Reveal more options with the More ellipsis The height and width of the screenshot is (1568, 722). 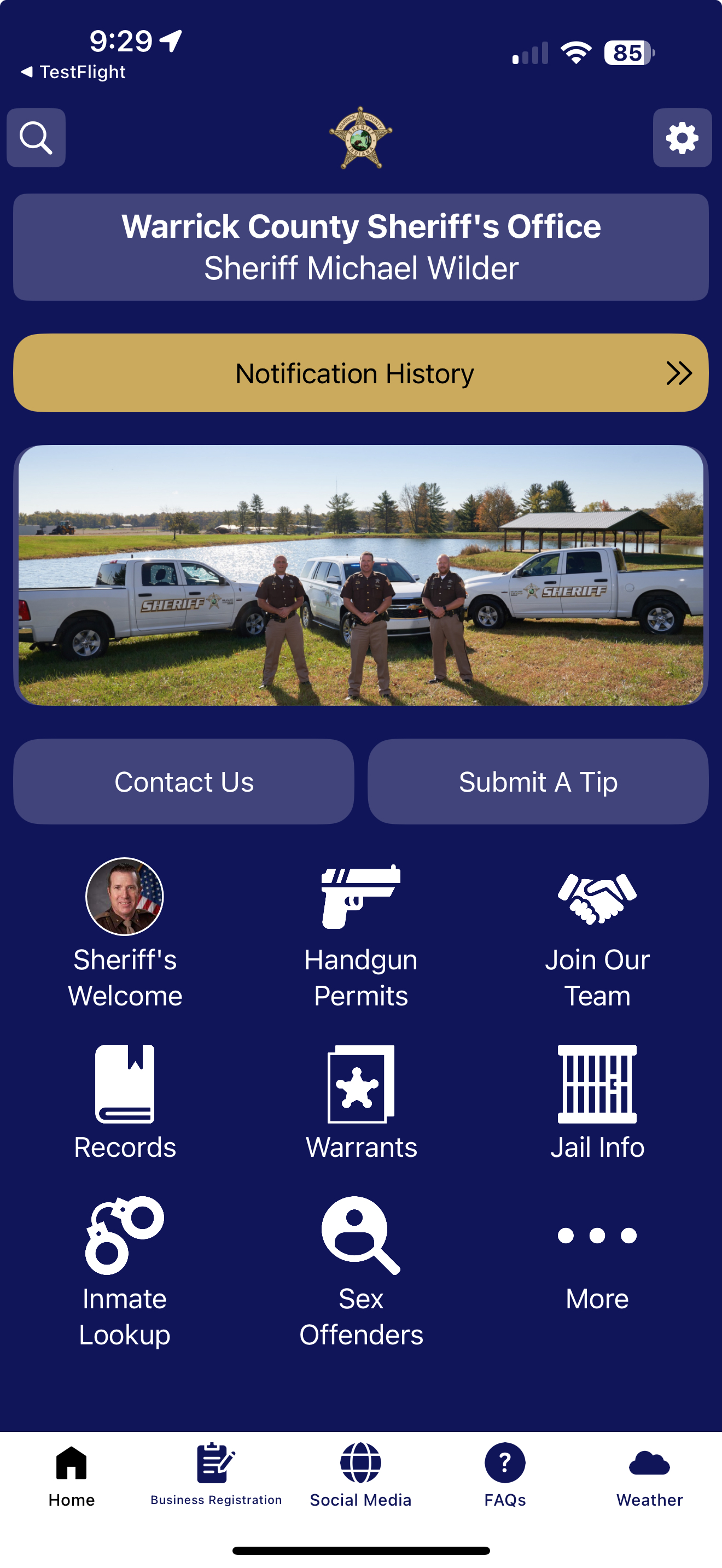(597, 1236)
